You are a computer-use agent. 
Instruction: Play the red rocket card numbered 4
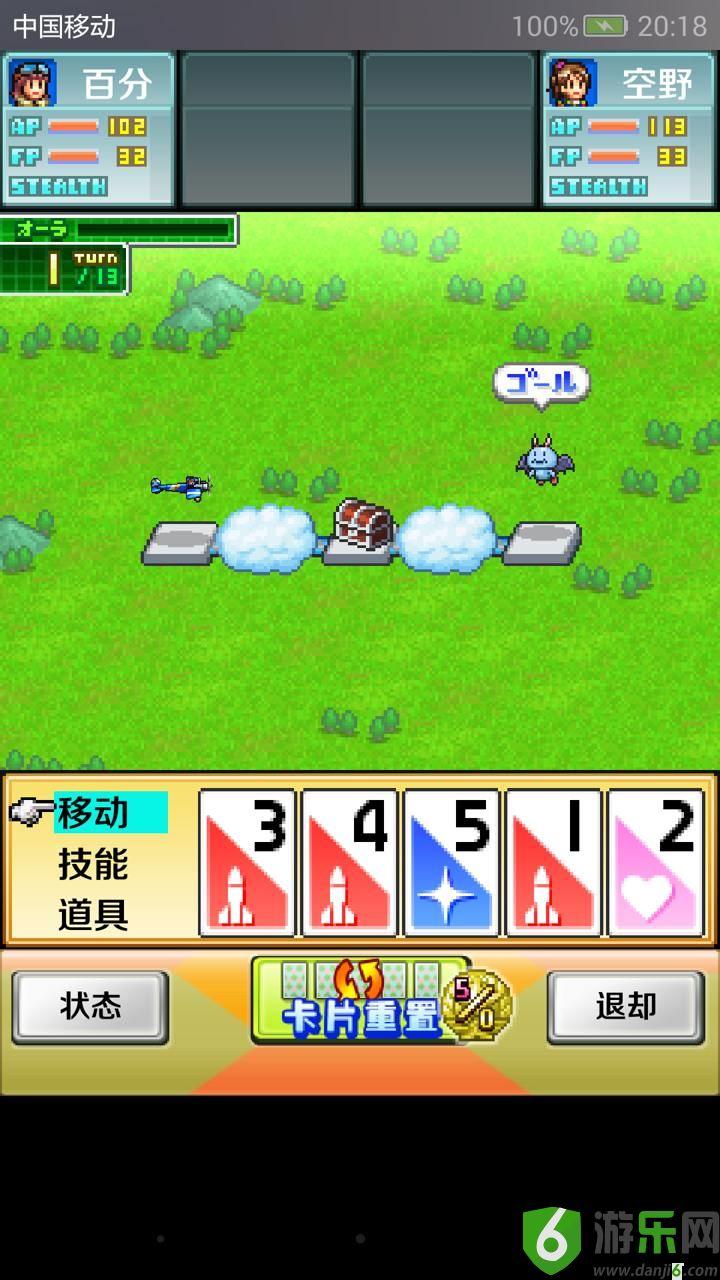tap(350, 863)
